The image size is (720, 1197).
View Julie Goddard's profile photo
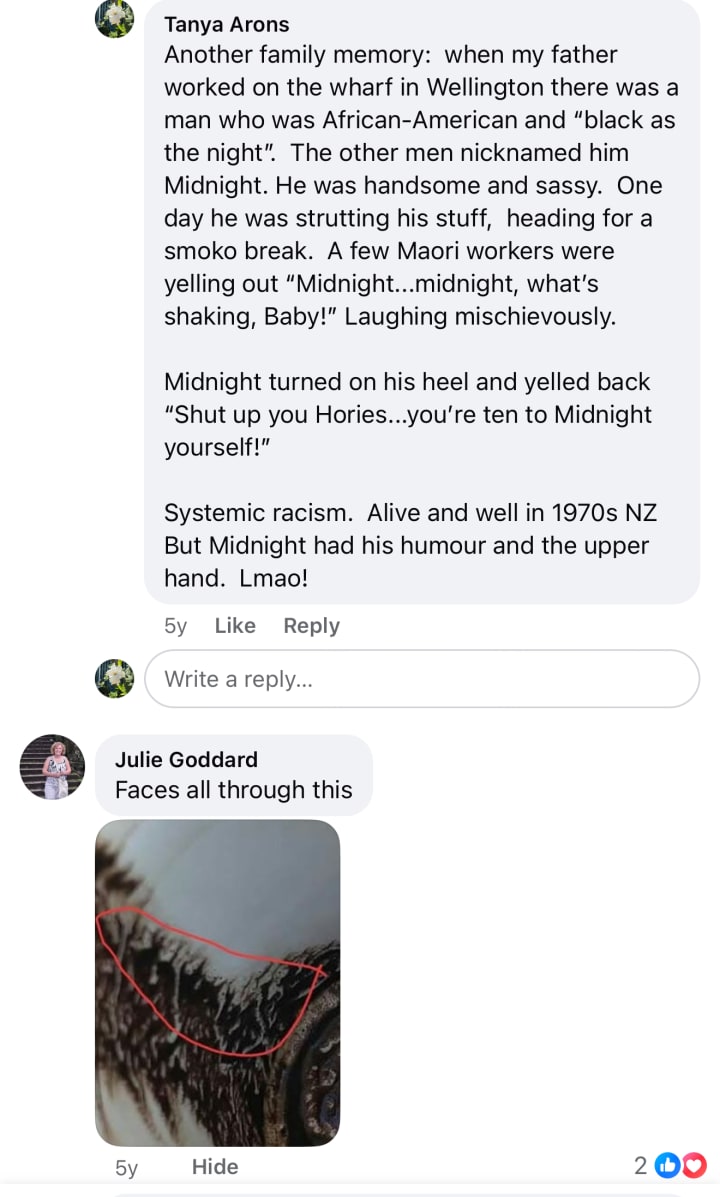52,767
